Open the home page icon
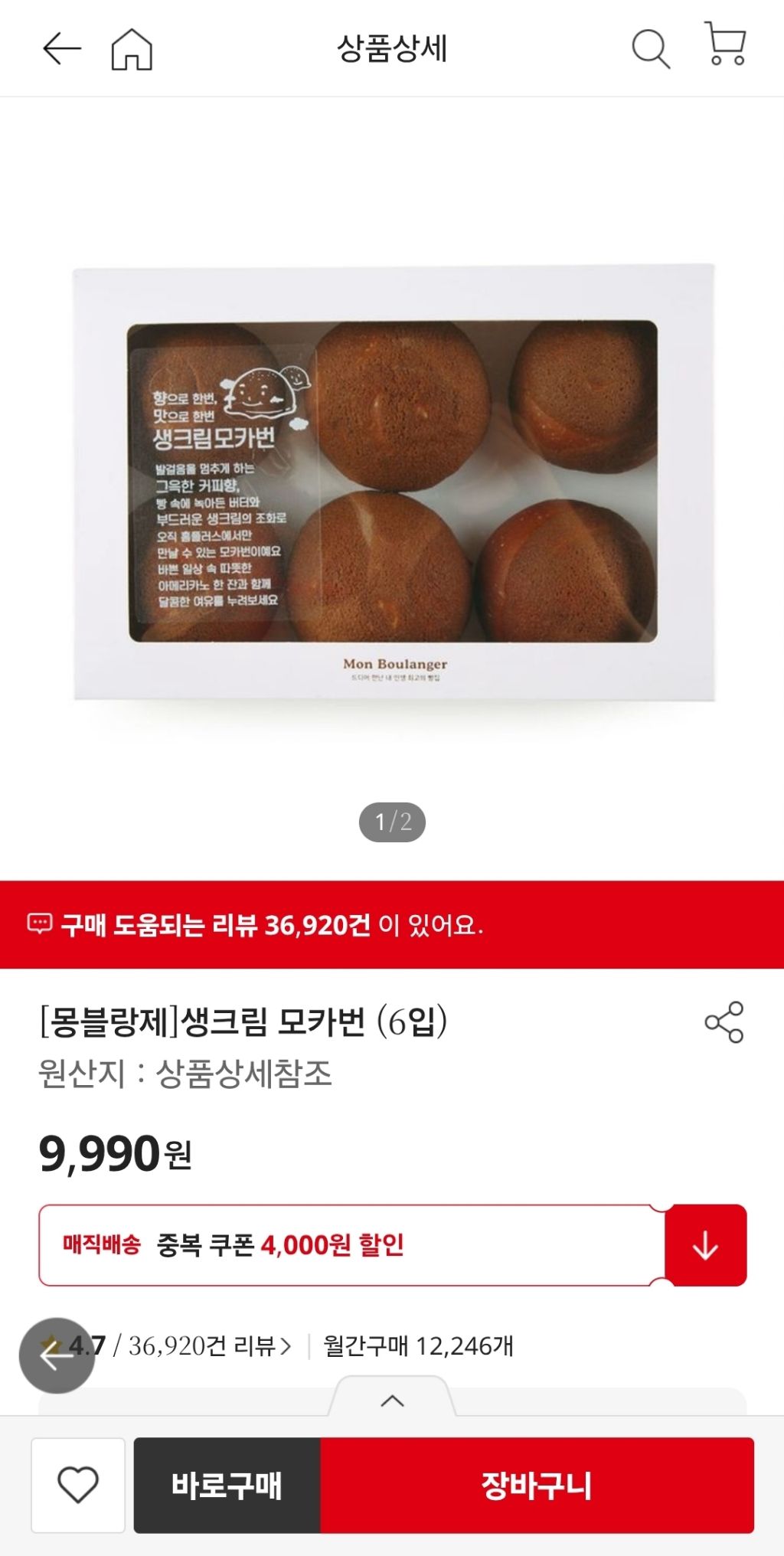The height and width of the screenshot is (1556, 784). coord(132,49)
